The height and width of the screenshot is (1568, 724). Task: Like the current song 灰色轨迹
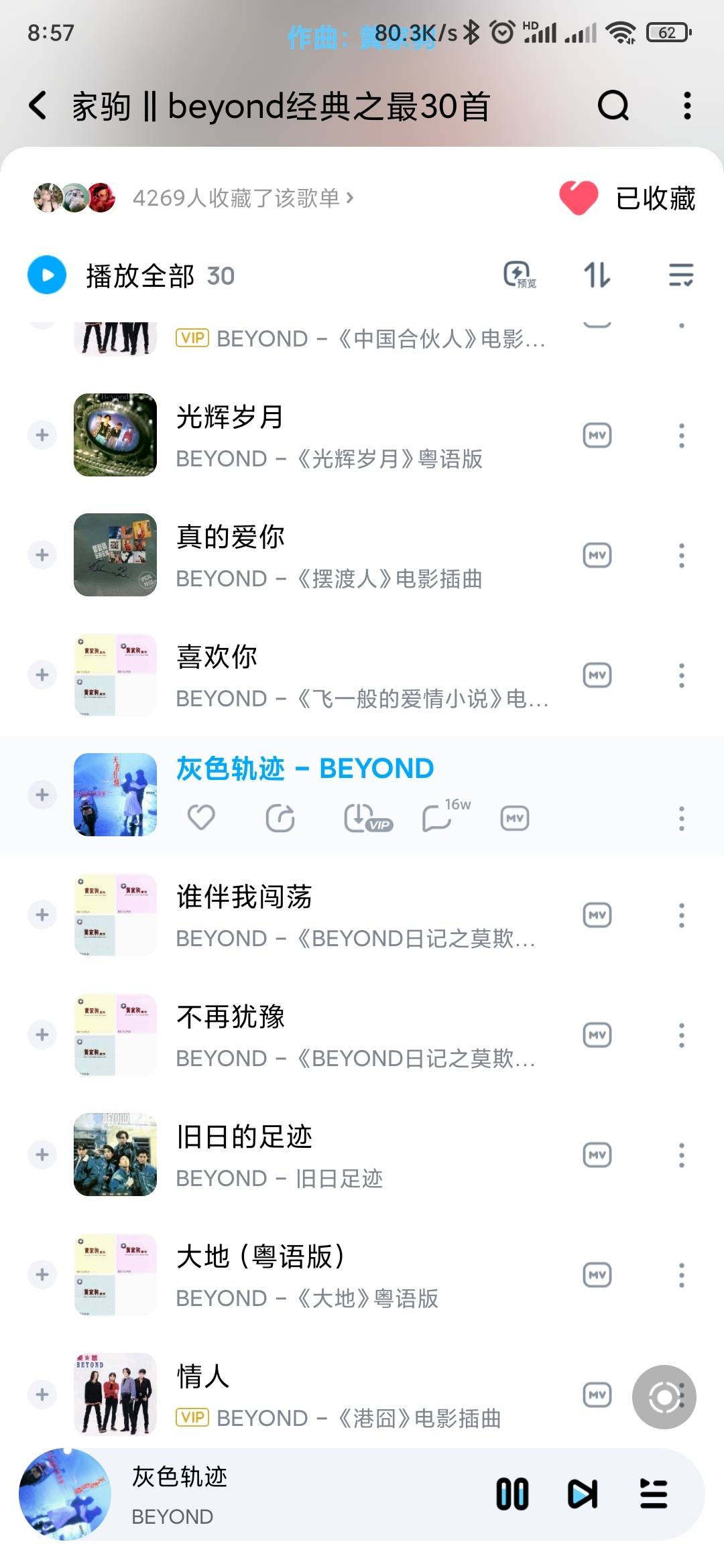pyautogui.click(x=201, y=818)
